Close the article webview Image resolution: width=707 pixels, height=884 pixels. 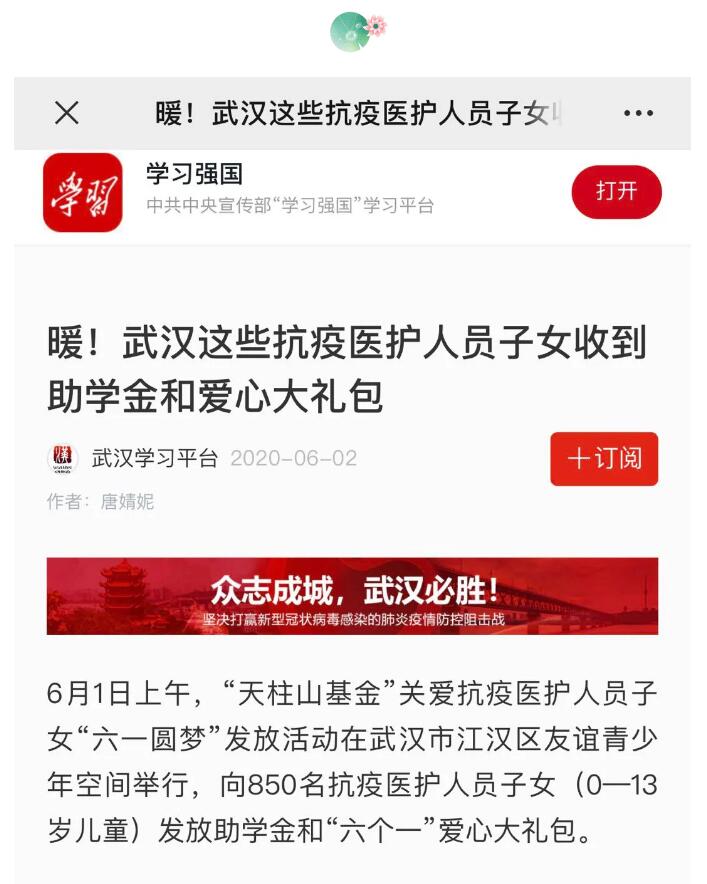pos(67,113)
